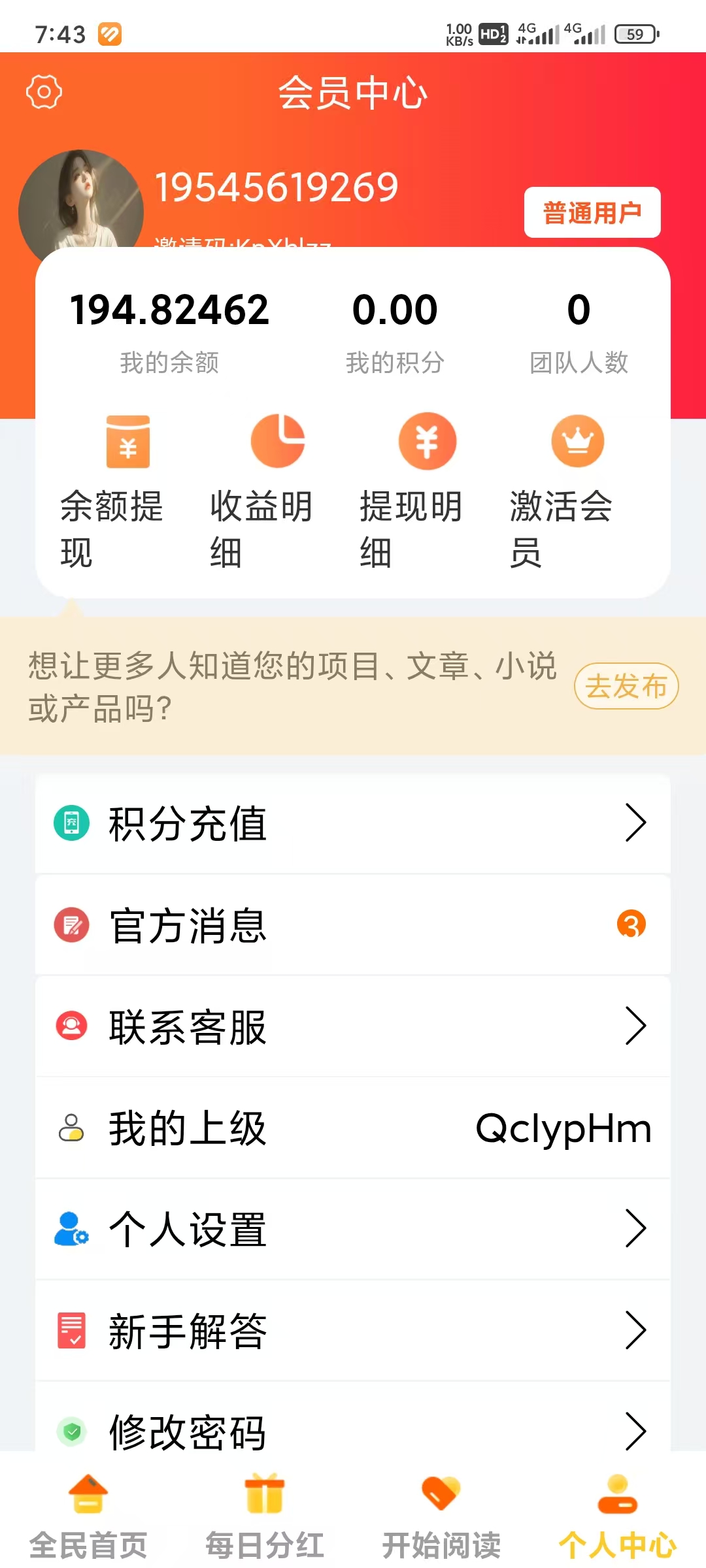706x1568 pixels.
Task: Tap the crown 激活会员 icon
Action: click(x=578, y=442)
